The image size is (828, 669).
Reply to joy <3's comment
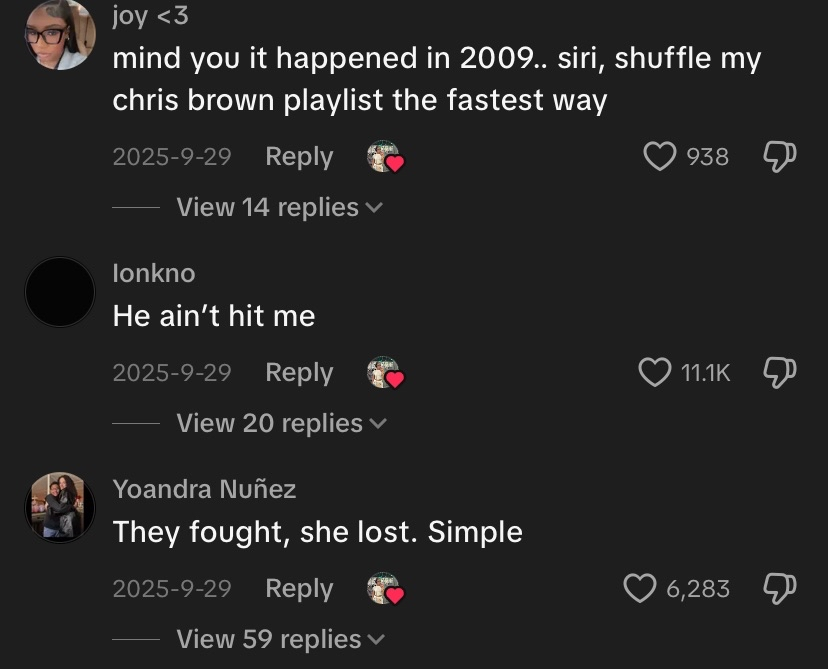click(x=299, y=157)
